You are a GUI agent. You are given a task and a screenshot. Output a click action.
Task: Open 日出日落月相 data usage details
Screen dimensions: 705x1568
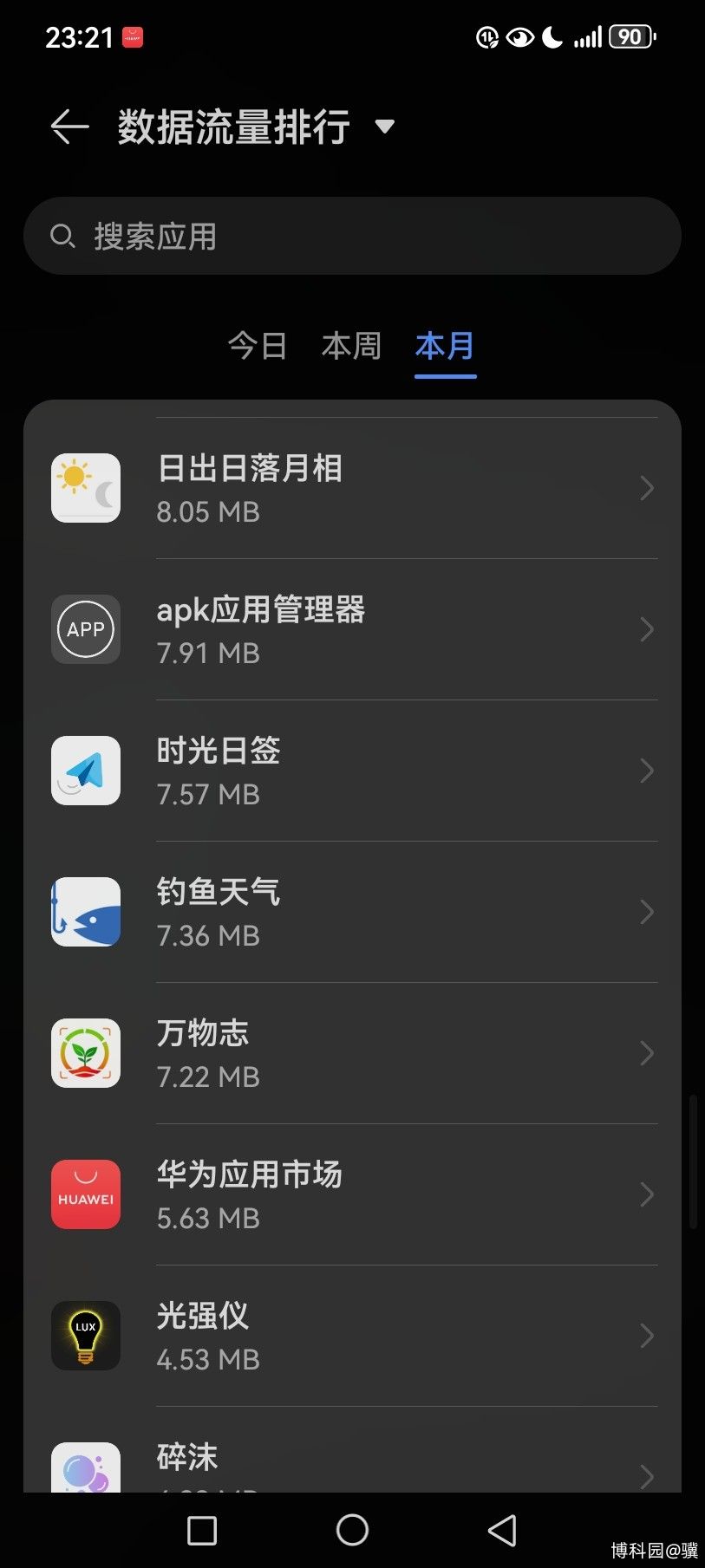(x=352, y=488)
